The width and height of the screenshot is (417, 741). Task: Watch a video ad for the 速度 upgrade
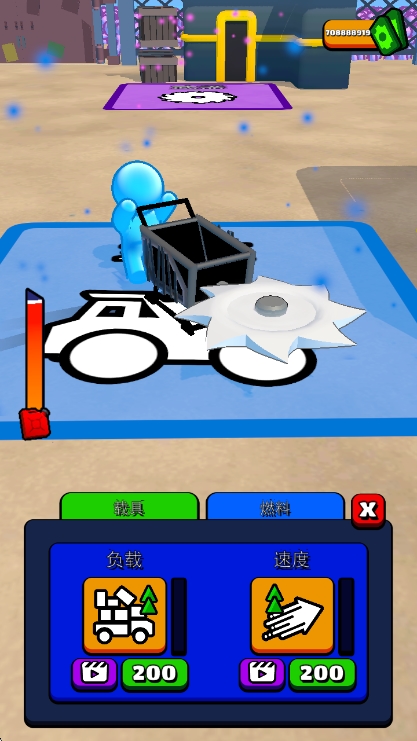(x=262, y=673)
